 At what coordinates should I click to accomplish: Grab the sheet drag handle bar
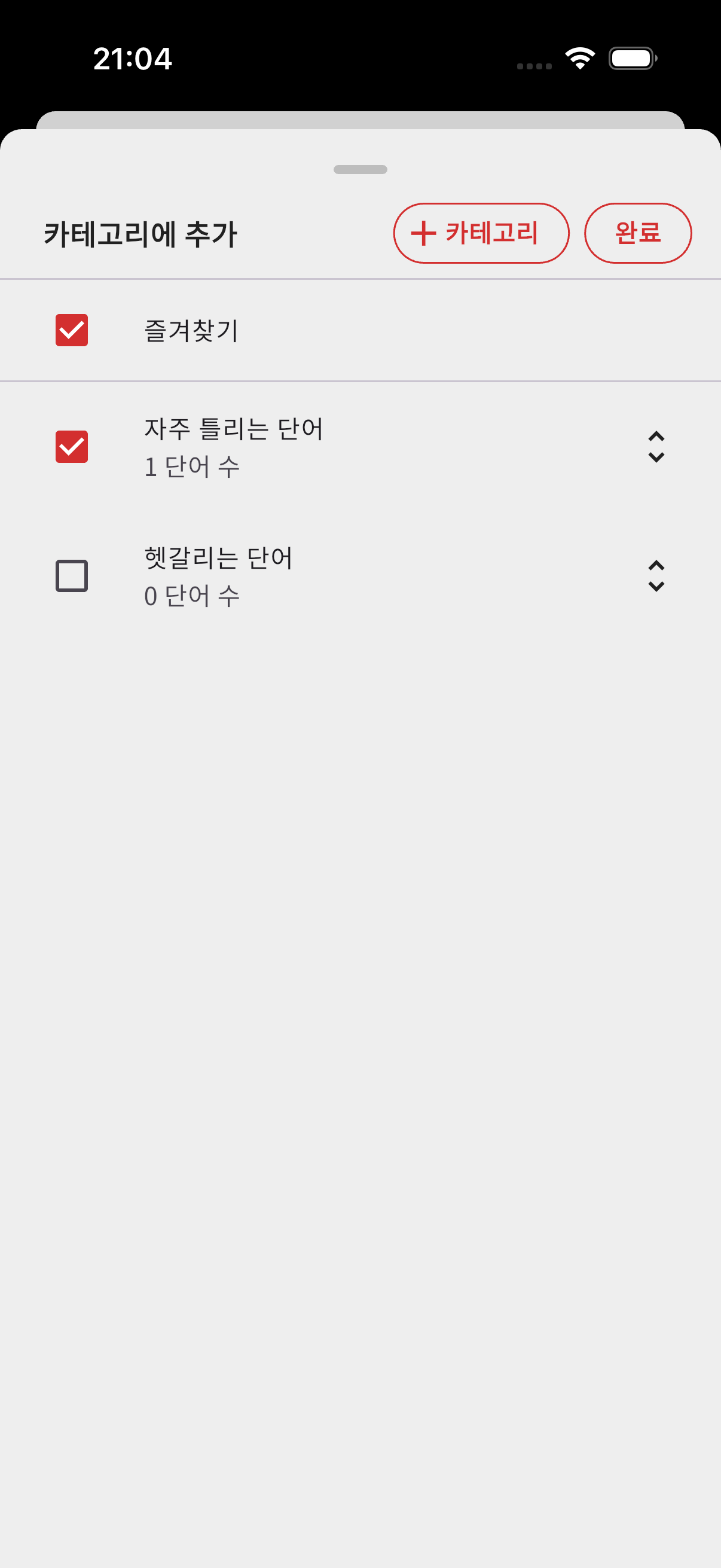[x=360, y=170]
